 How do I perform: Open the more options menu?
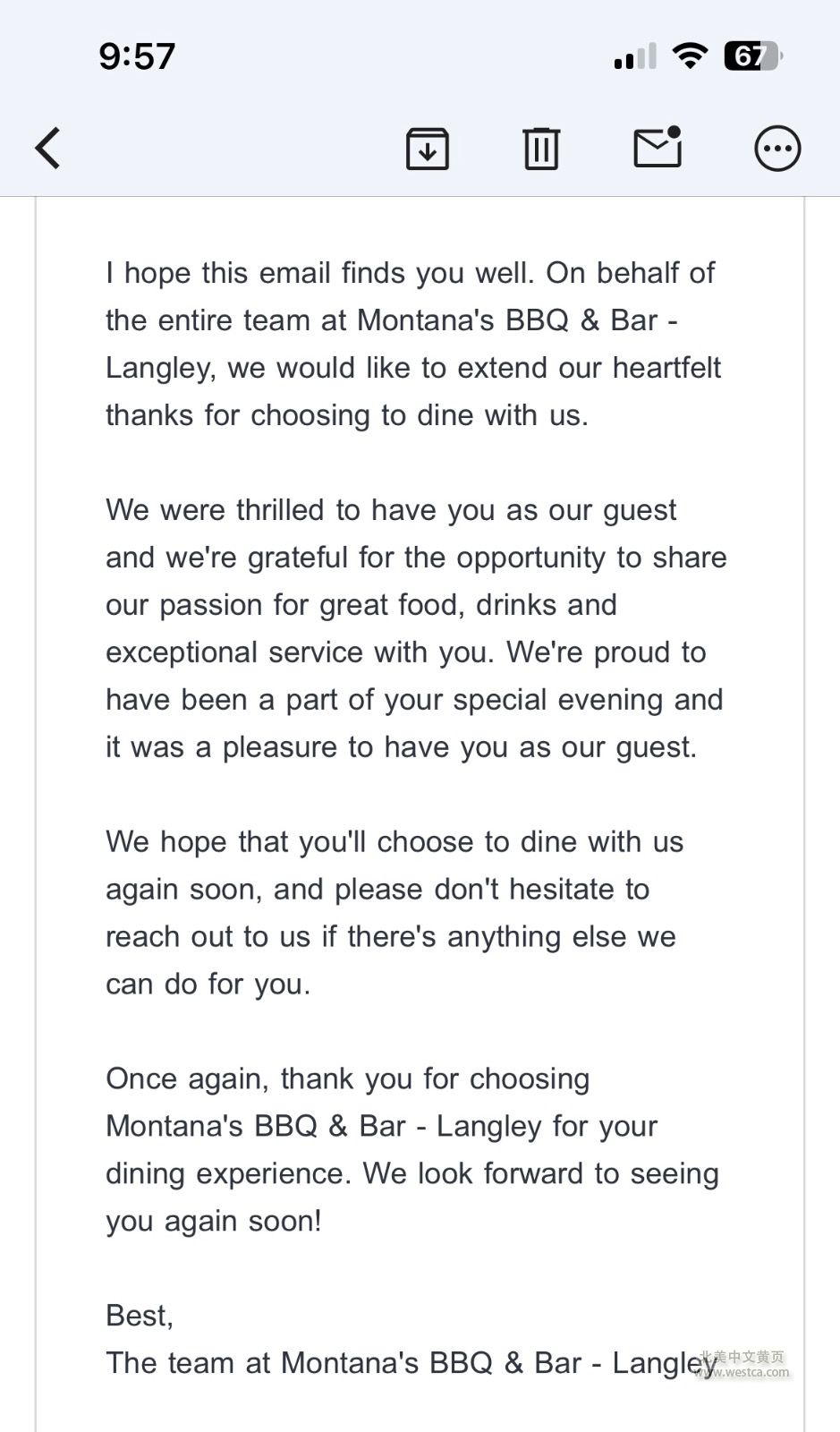[777, 149]
